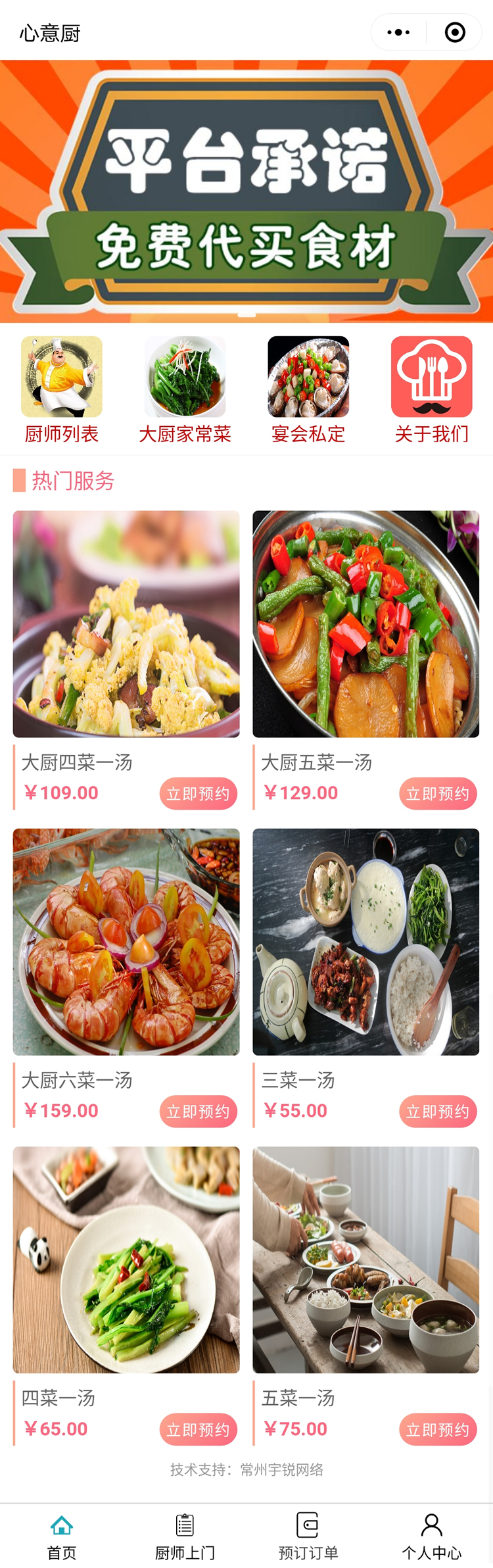The height and width of the screenshot is (1568, 493).
Task: Reserve 大厨五菜一汤 via 立即预约
Action: click(x=438, y=793)
